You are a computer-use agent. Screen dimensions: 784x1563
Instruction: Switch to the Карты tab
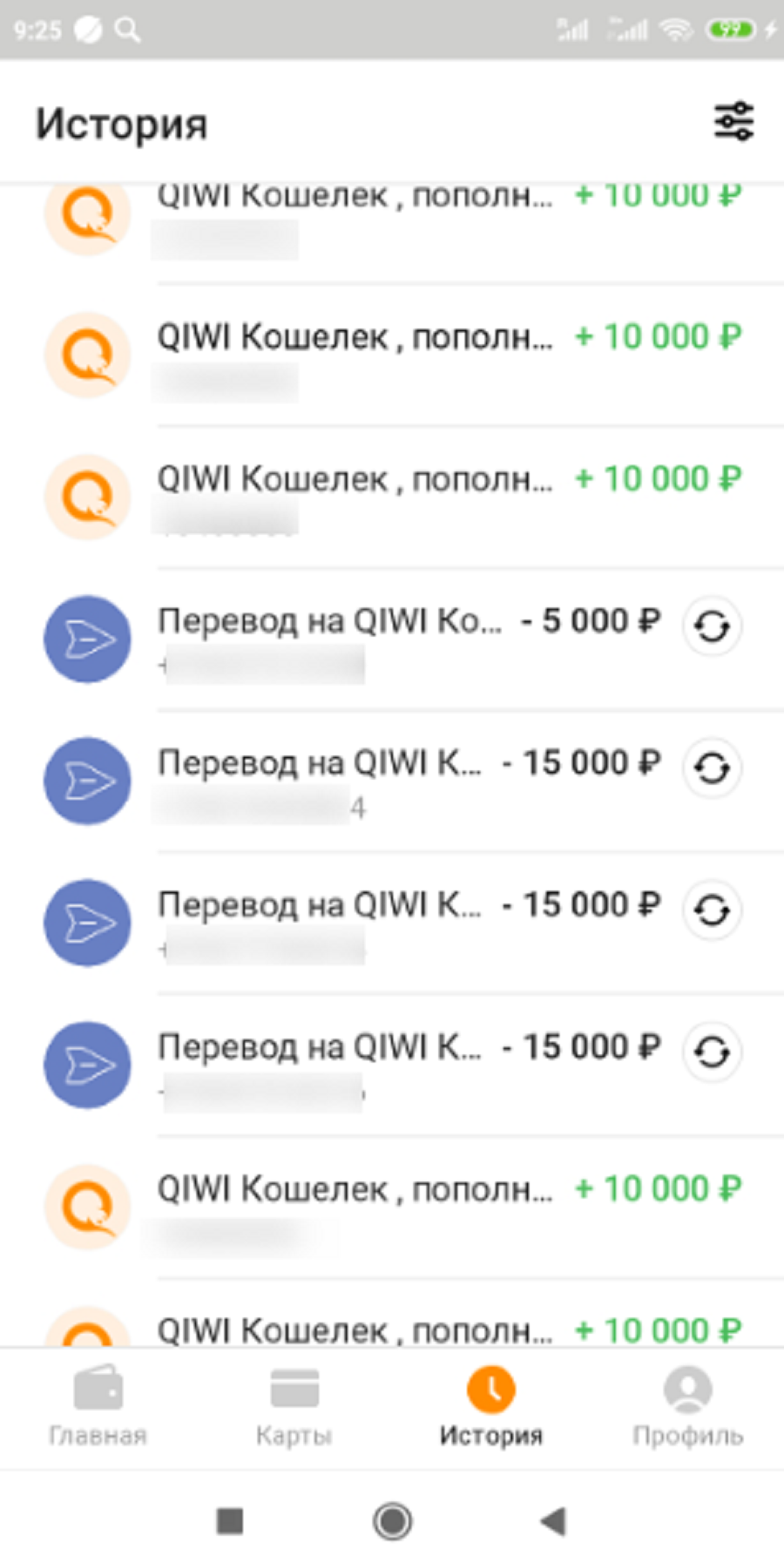click(x=294, y=1407)
